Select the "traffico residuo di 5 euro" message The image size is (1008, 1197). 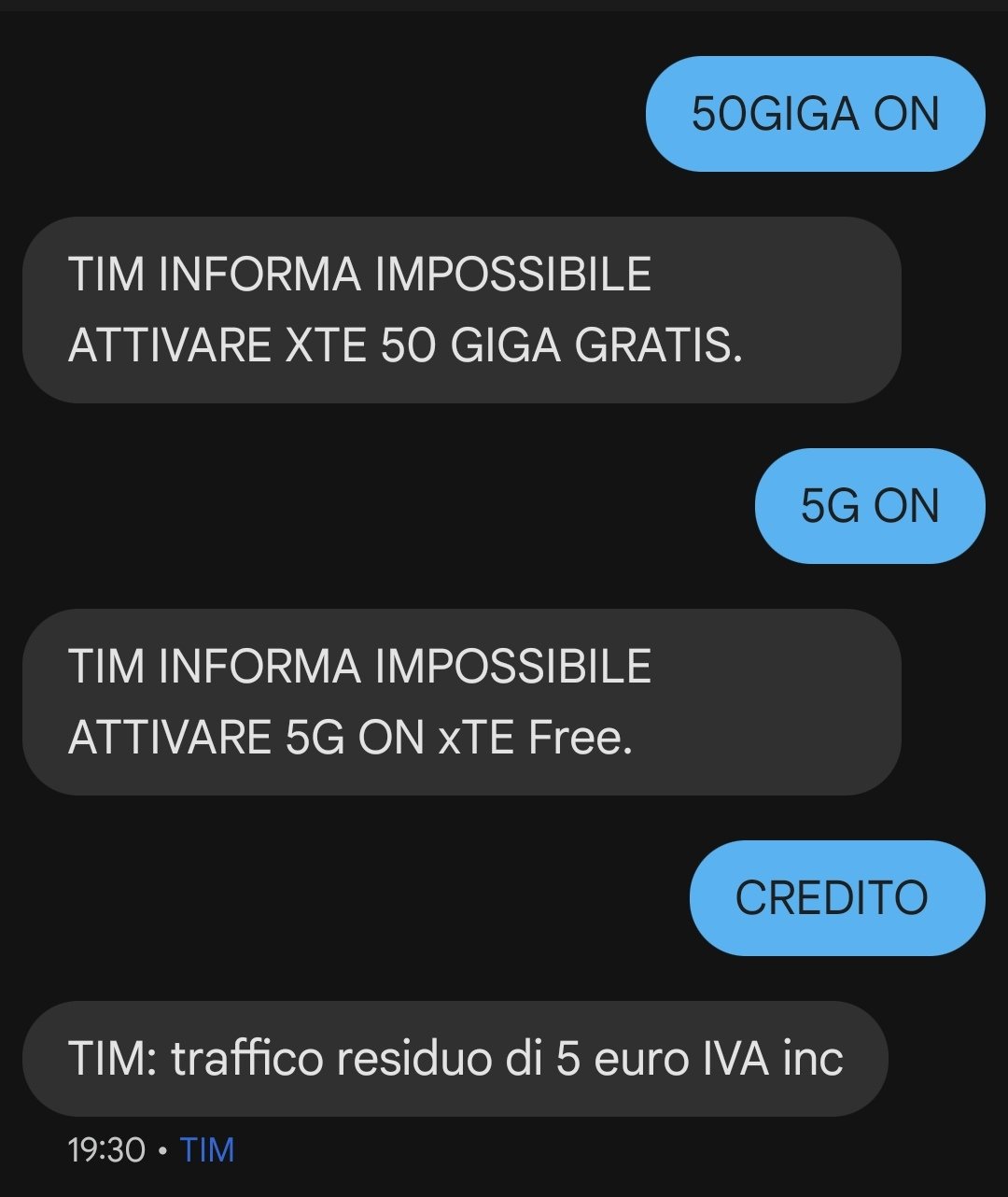pos(455,1059)
